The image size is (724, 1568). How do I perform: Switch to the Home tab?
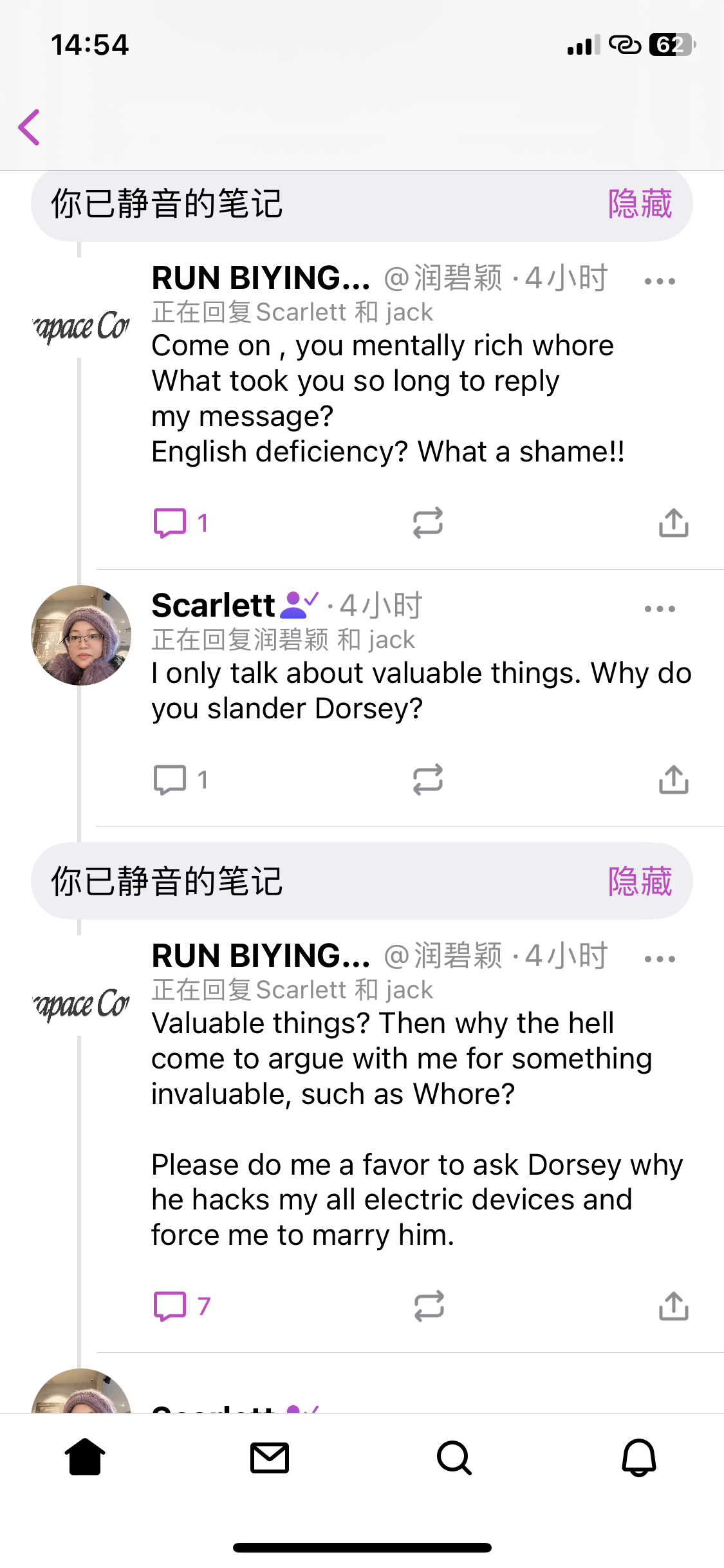pos(85,1458)
